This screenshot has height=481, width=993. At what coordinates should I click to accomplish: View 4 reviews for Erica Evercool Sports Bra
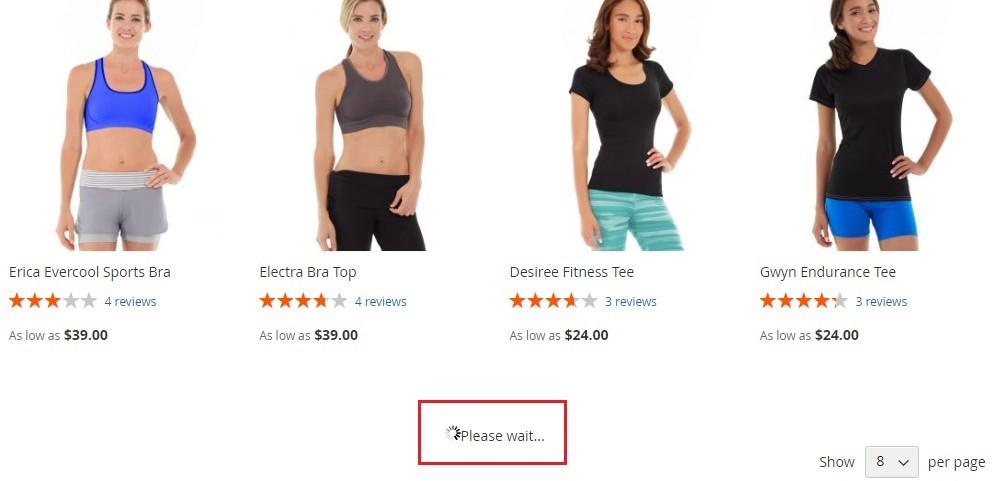click(130, 301)
